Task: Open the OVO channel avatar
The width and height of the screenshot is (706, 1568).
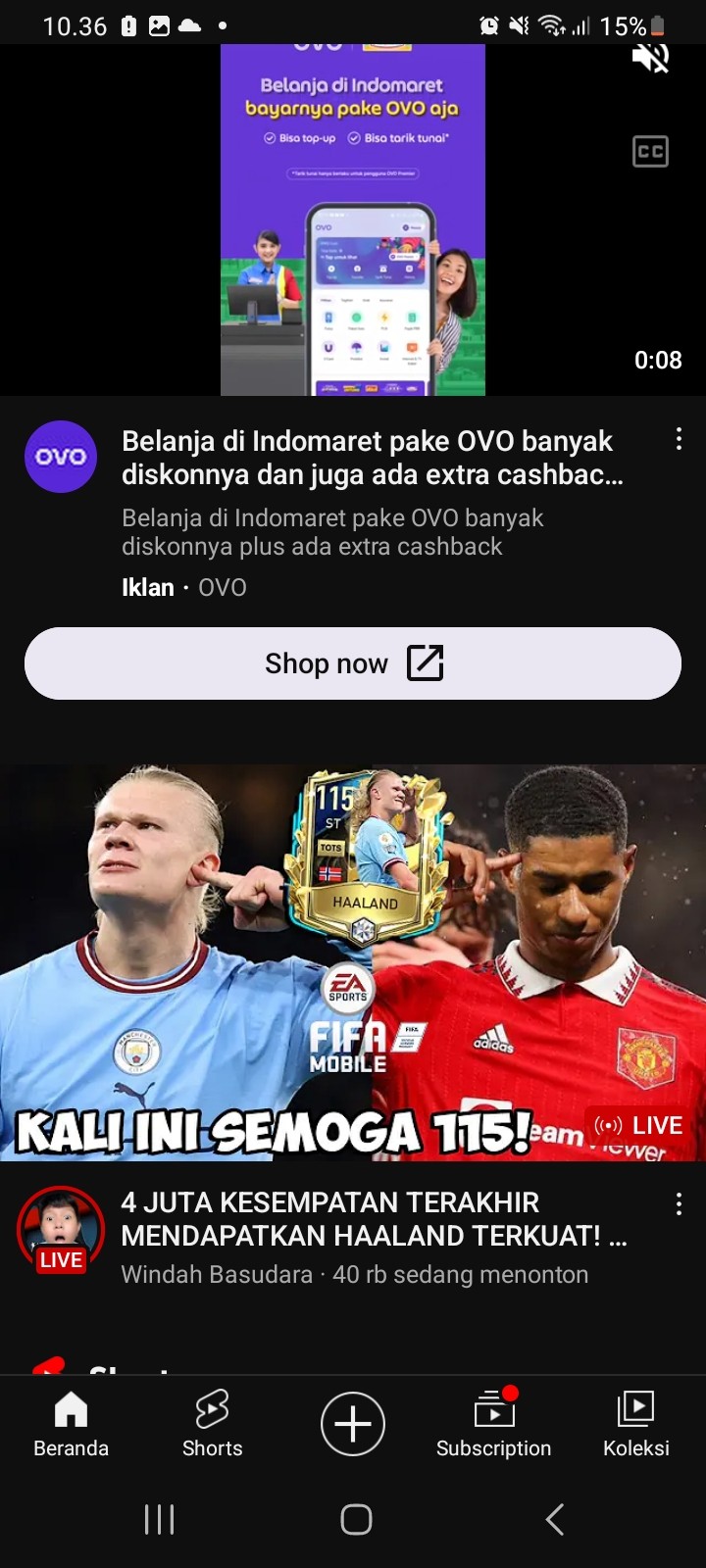Action: coord(61,457)
